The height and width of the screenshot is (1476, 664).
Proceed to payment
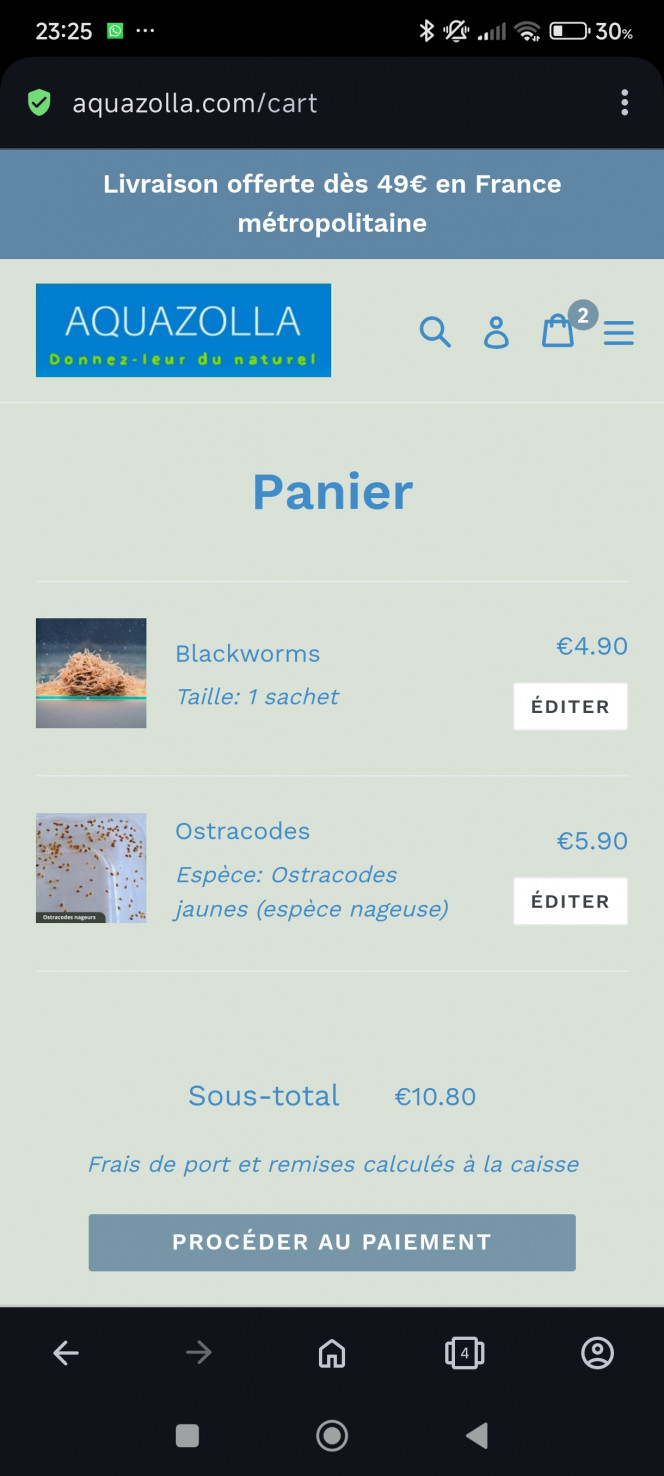coord(332,1242)
